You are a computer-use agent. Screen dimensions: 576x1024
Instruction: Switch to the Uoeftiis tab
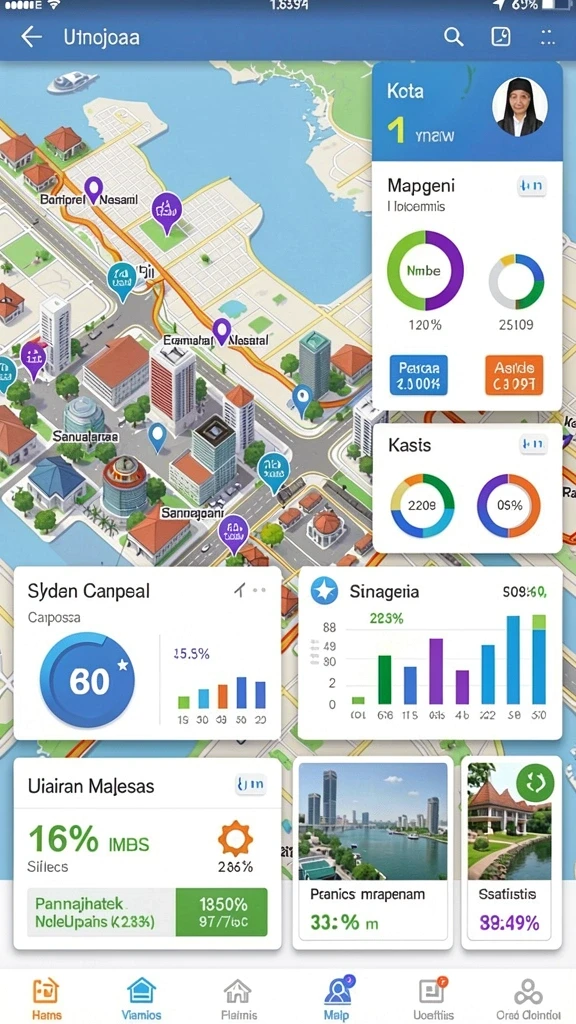click(432, 998)
